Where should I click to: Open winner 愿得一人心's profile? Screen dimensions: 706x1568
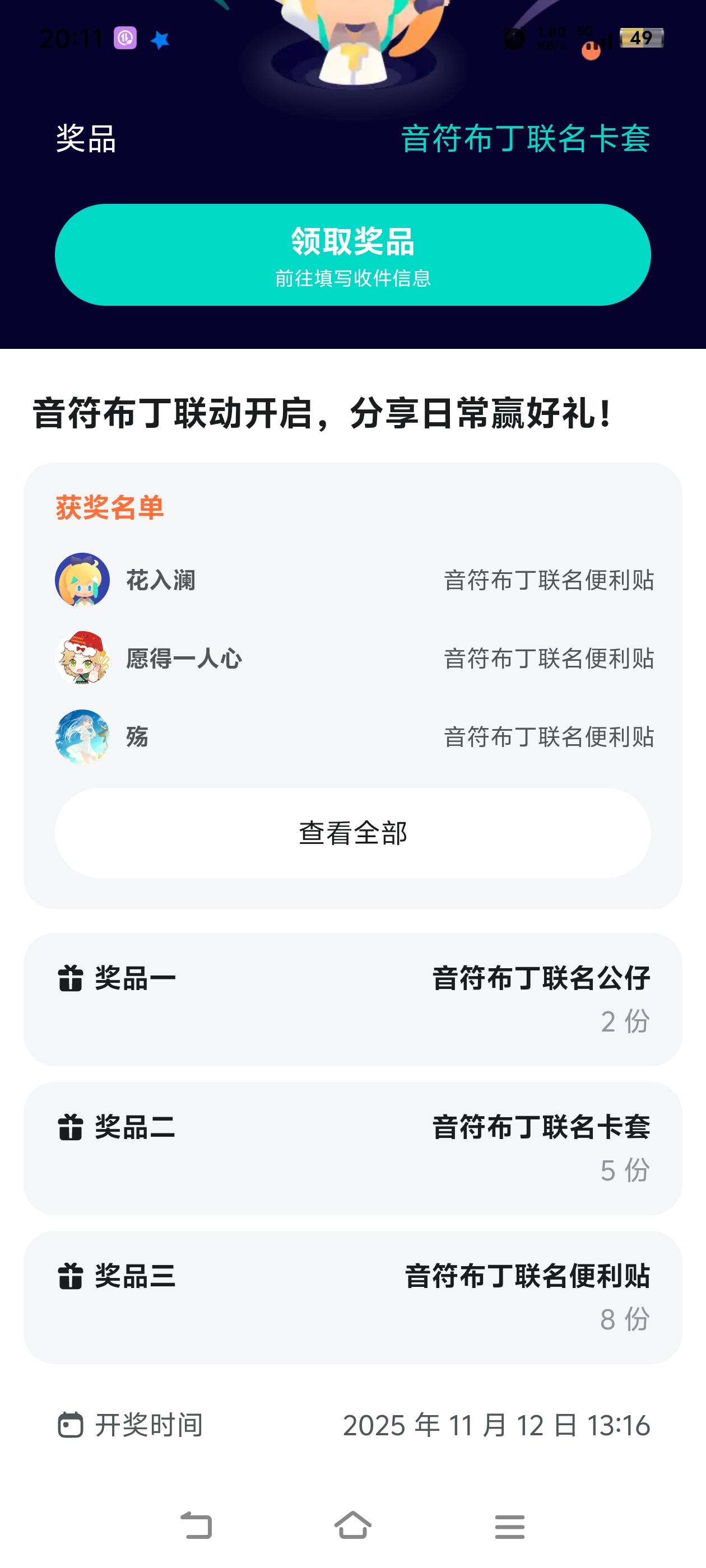click(83, 658)
